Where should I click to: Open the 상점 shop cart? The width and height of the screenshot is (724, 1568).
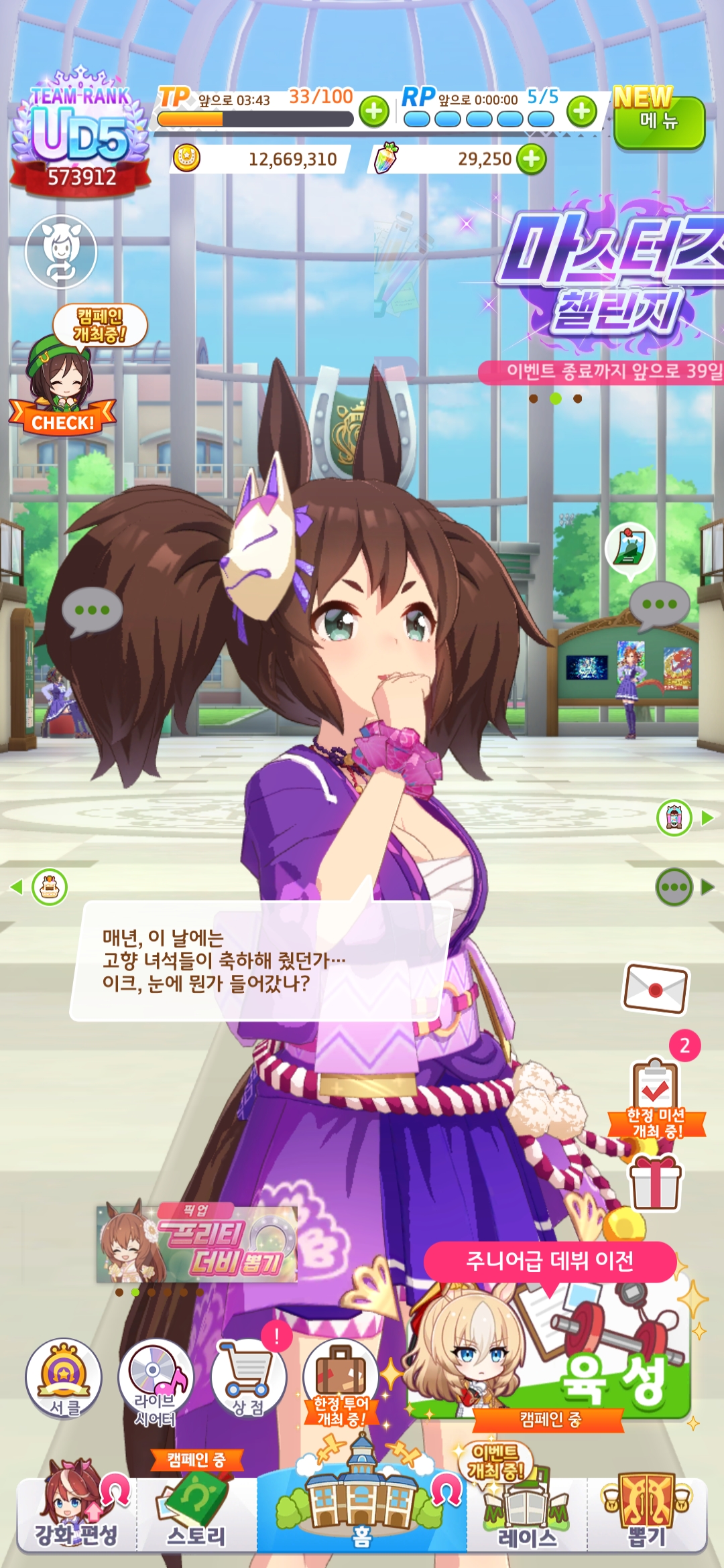249,1378
